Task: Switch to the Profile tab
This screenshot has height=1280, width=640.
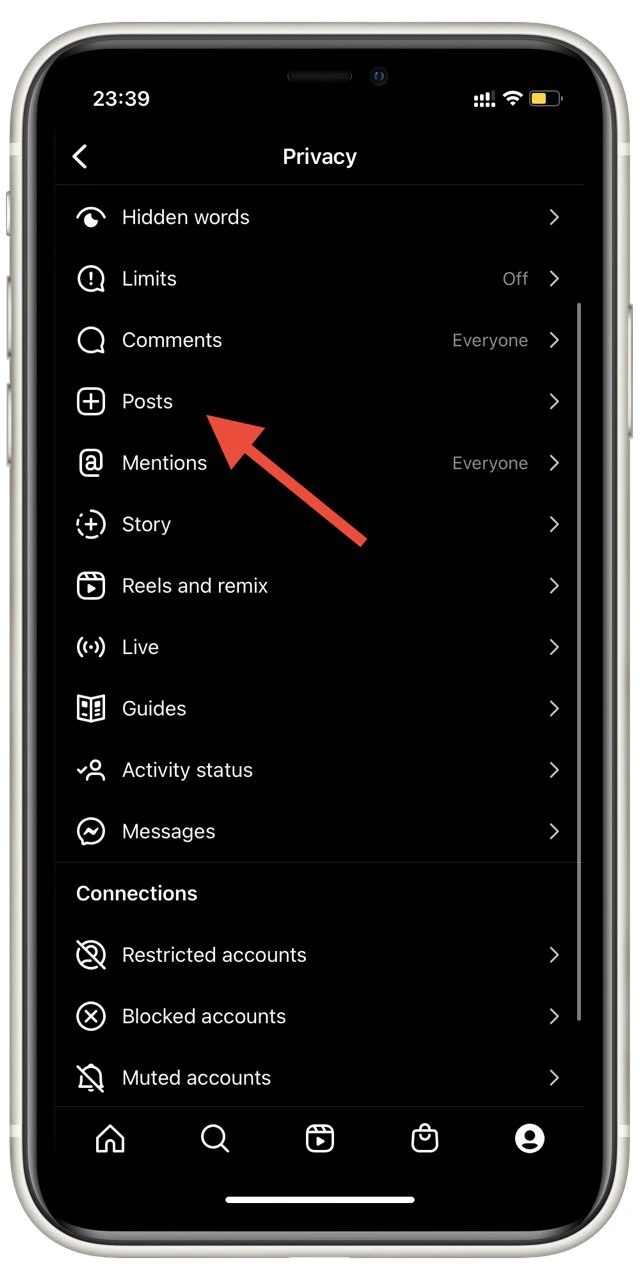Action: 530,1138
